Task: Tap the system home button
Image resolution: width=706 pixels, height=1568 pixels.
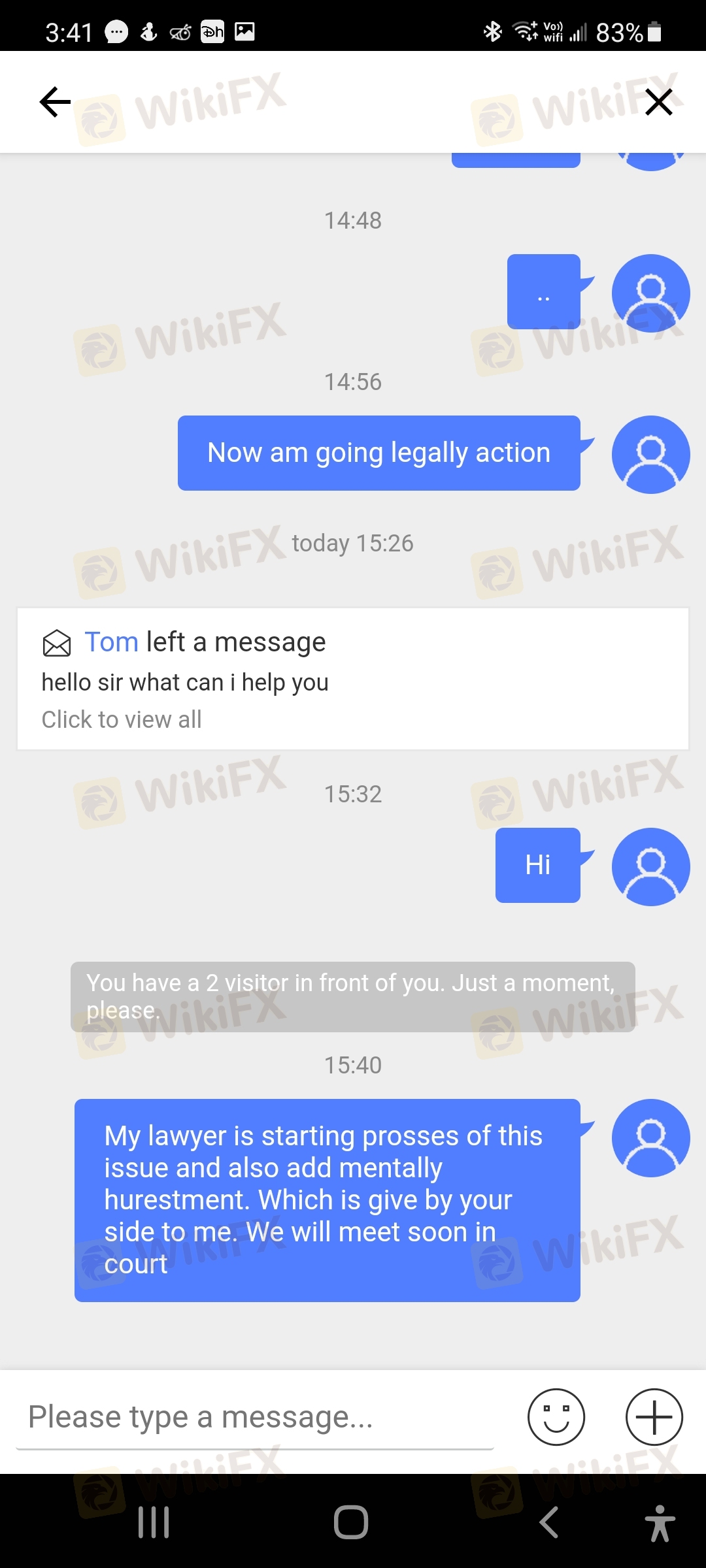Action: [351, 1522]
